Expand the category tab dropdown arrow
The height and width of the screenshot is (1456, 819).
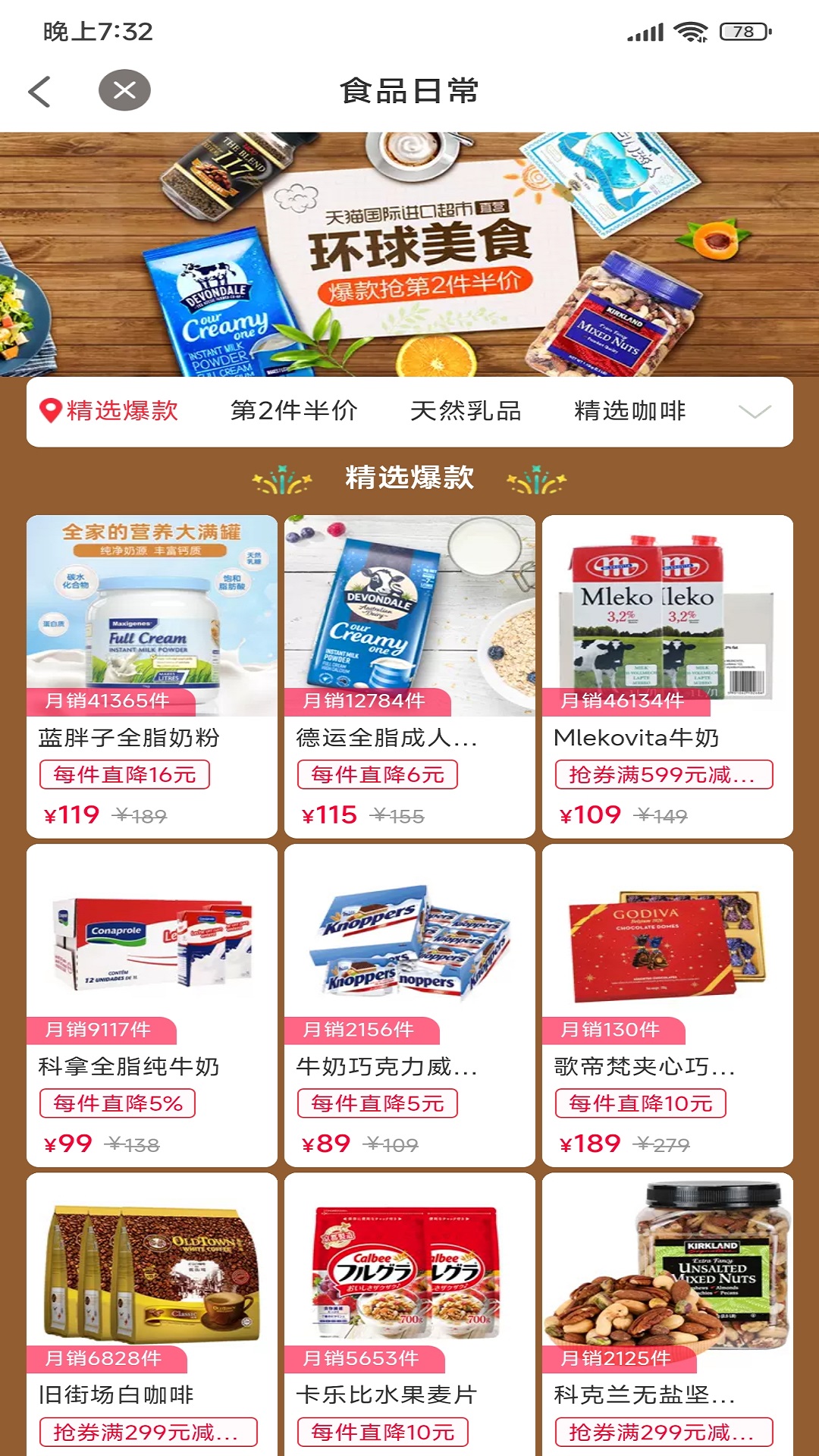(x=755, y=411)
